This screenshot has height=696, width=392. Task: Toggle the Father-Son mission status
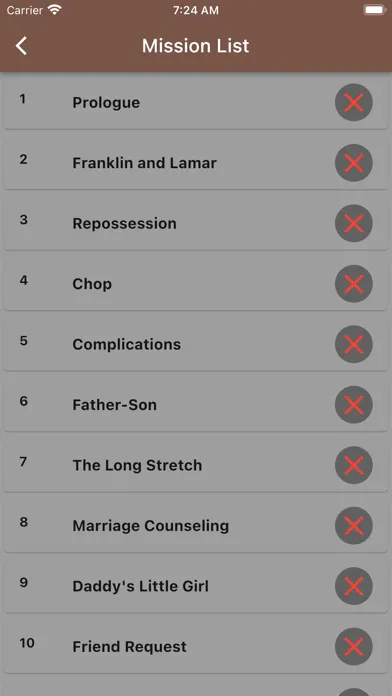[x=354, y=404]
